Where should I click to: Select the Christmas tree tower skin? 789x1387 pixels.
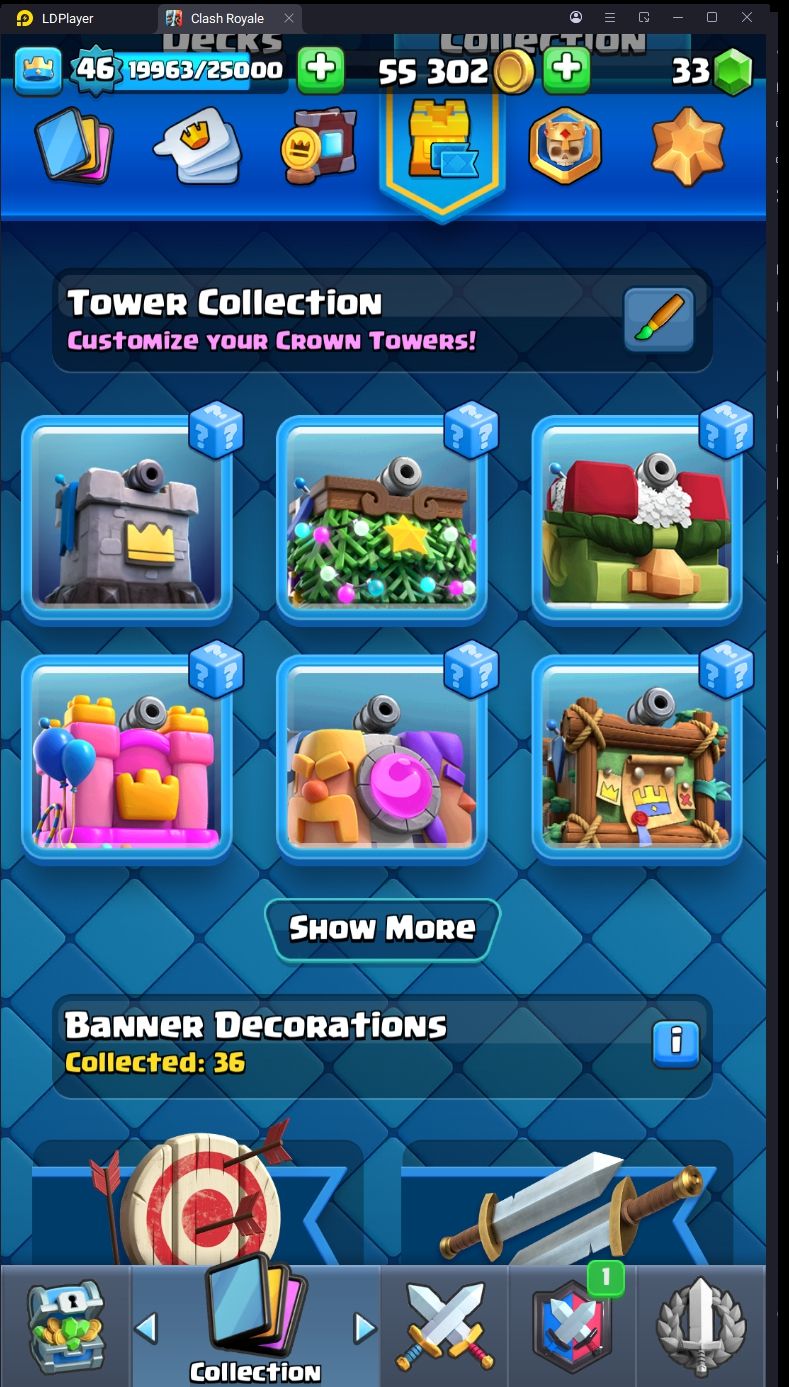pos(382,520)
